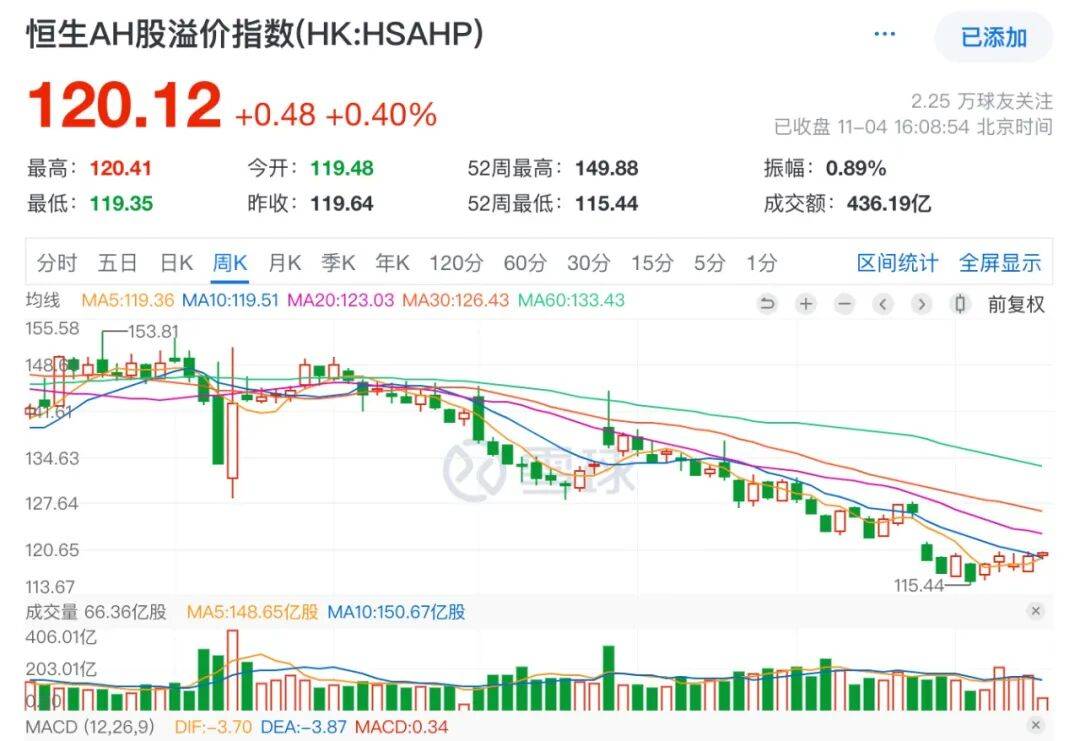The width and height of the screenshot is (1080, 741).
Task: Switch to the 5分 interval
Action: point(709,262)
